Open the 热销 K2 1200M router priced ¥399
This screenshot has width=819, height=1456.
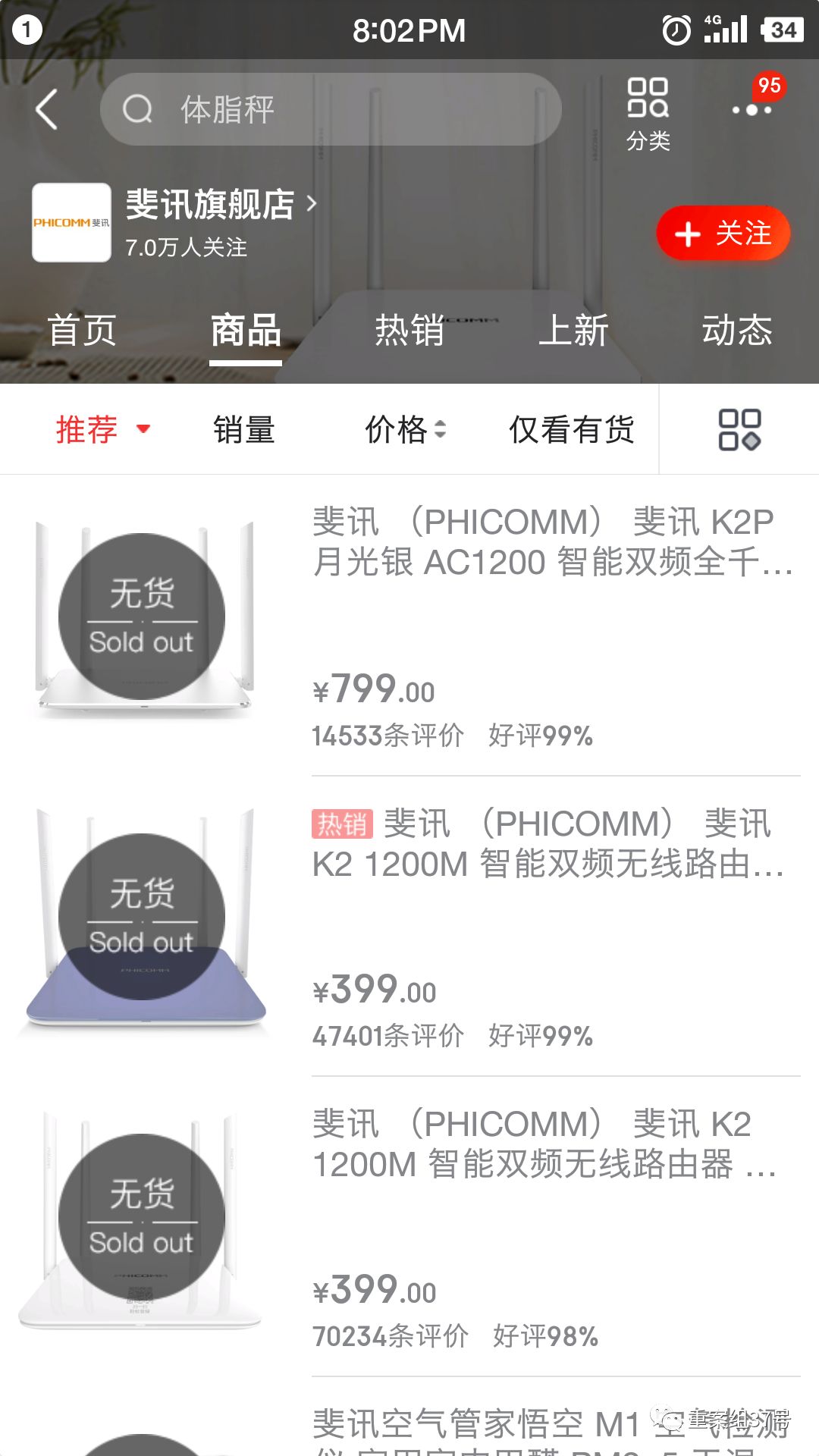[553, 843]
